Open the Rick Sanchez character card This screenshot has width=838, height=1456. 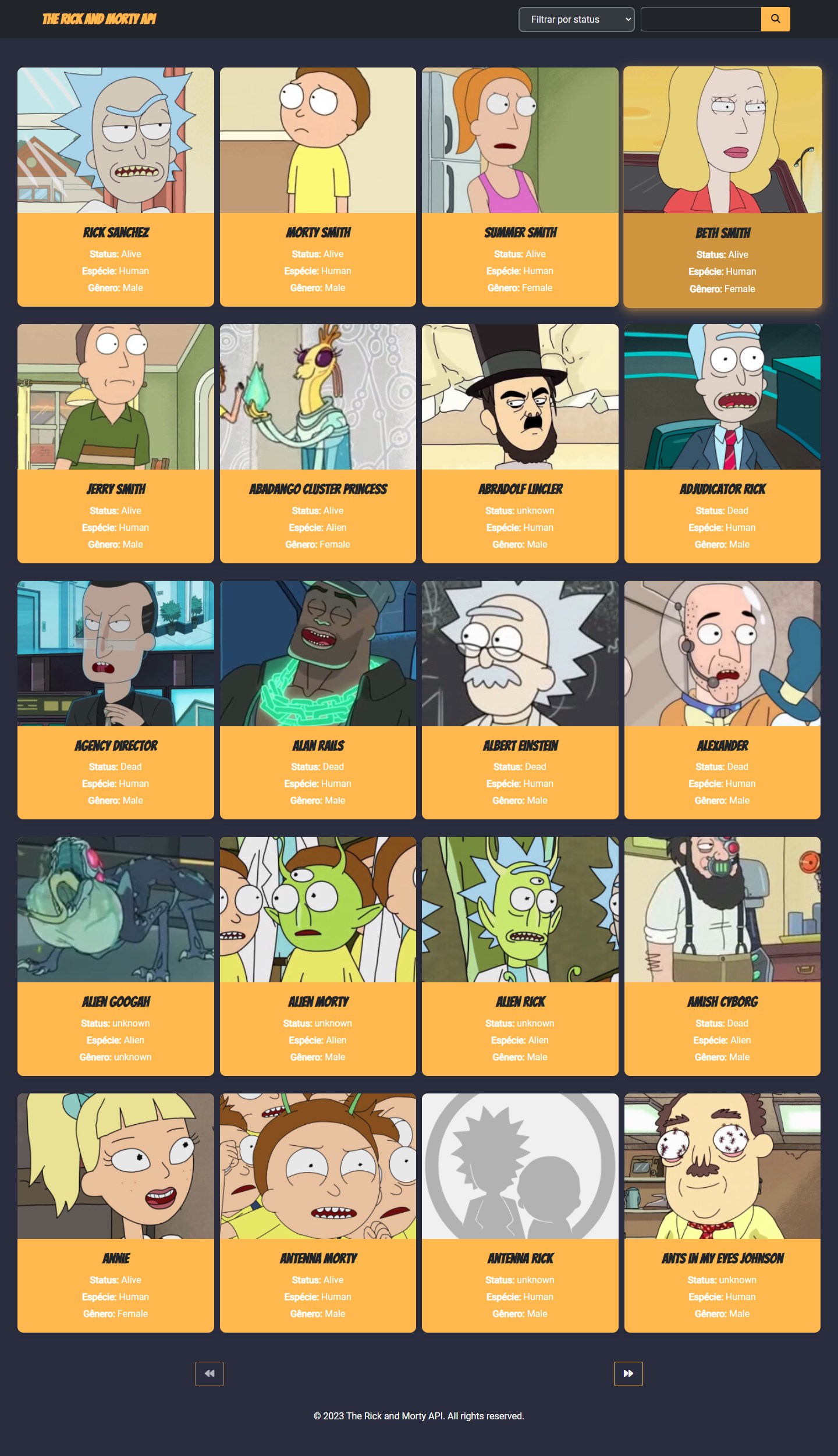tap(116, 186)
